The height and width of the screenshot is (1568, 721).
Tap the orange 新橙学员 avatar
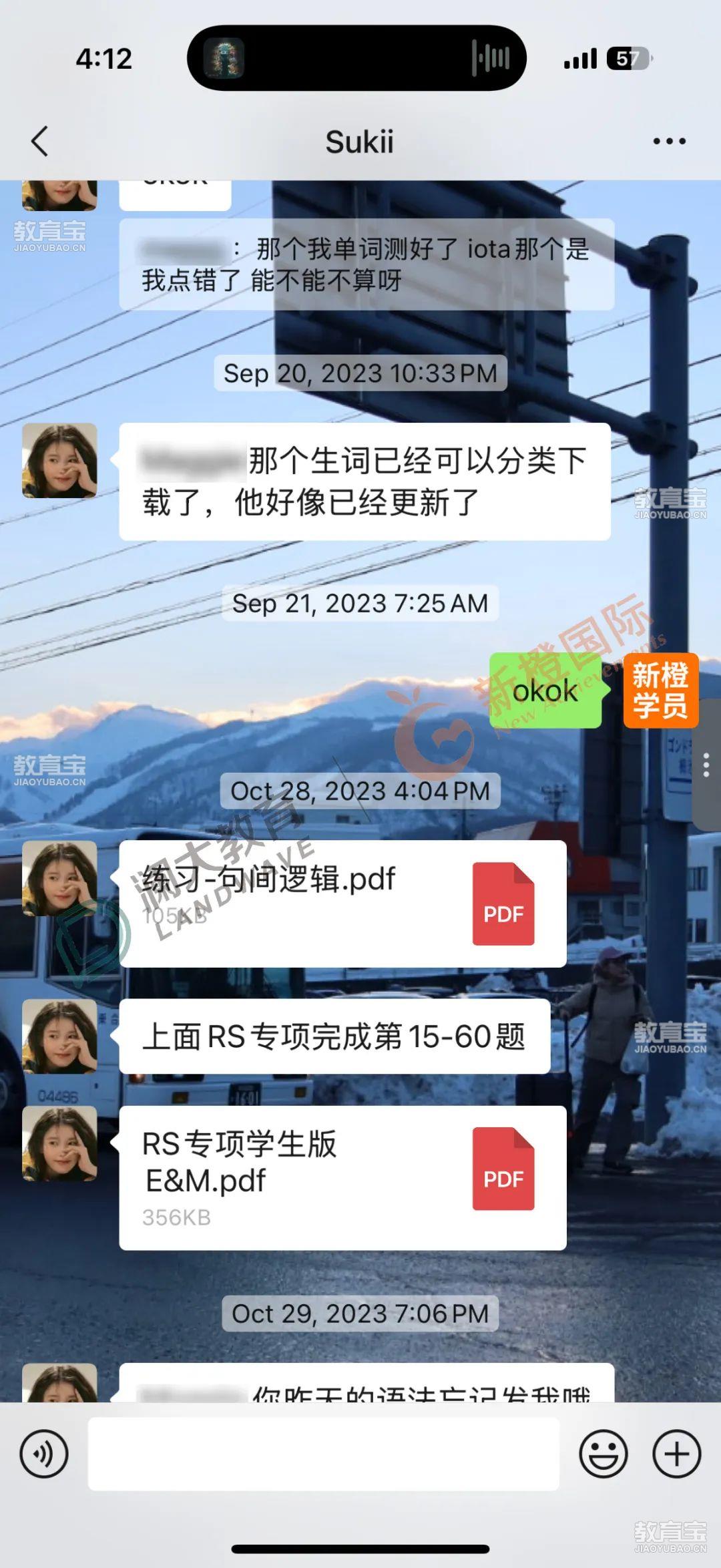[x=660, y=691]
